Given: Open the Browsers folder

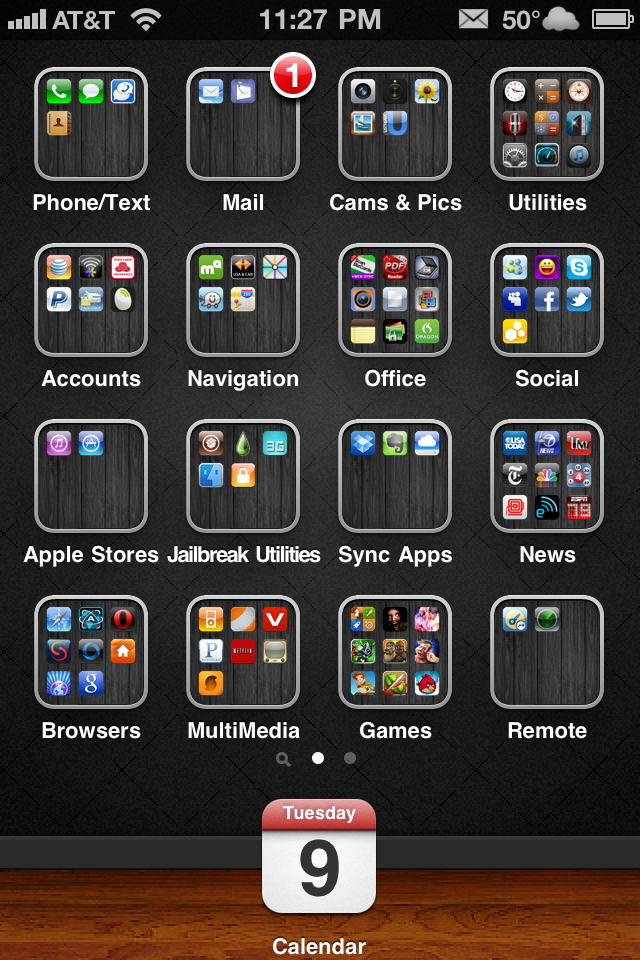Looking at the screenshot, I should tap(91, 652).
